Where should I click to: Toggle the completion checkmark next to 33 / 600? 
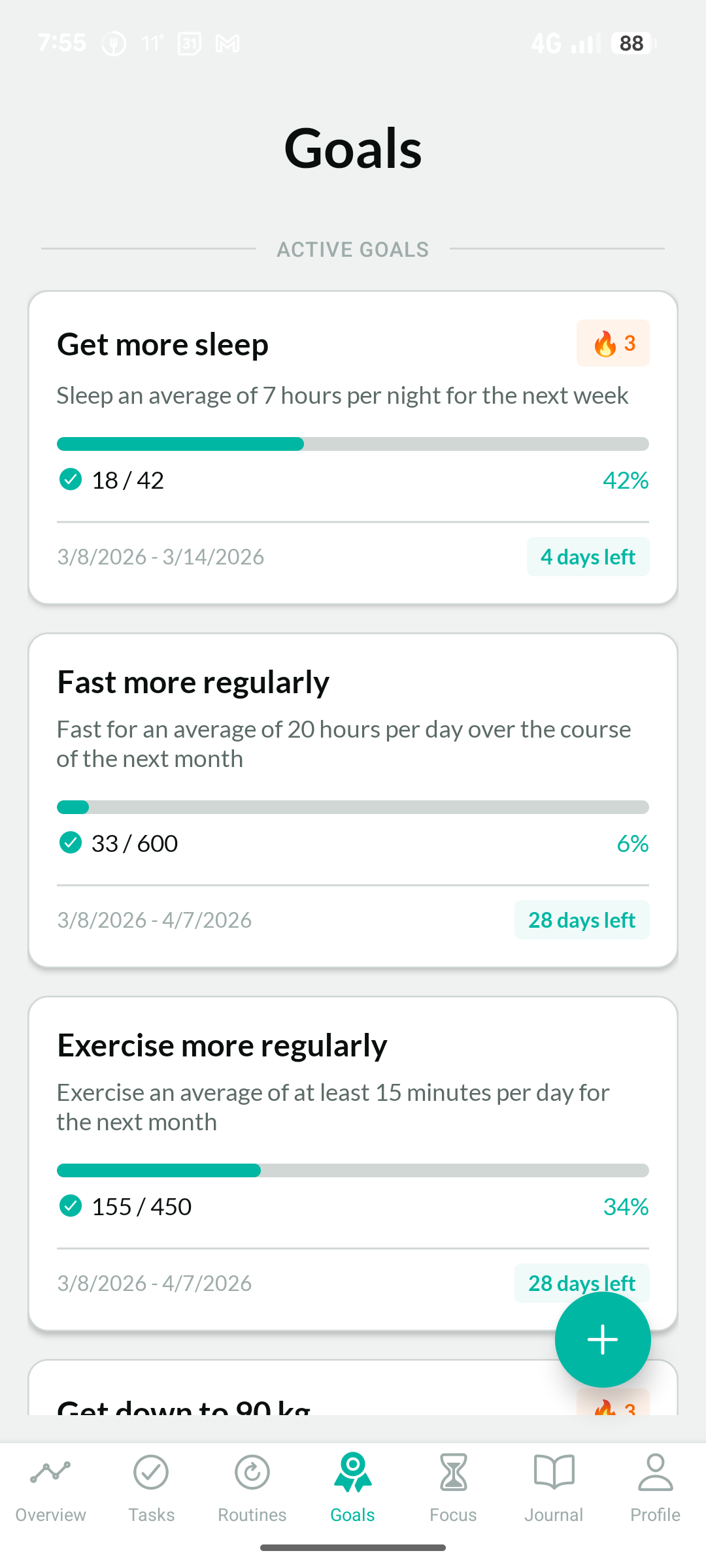coord(71,843)
